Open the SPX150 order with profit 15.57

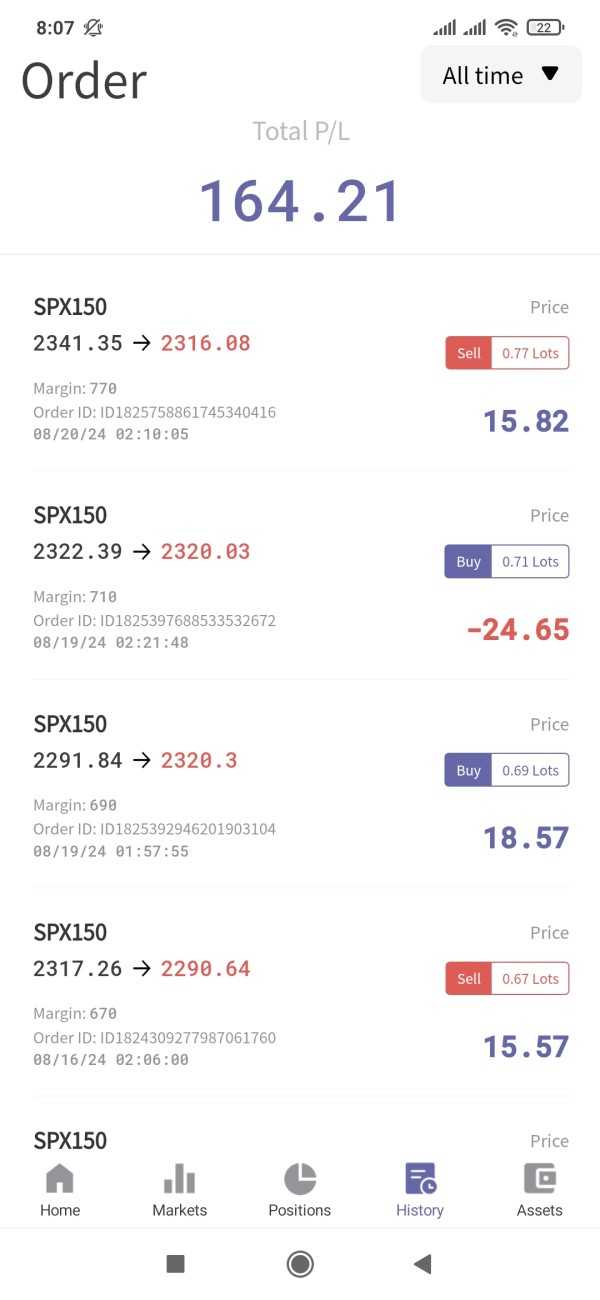(300, 993)
